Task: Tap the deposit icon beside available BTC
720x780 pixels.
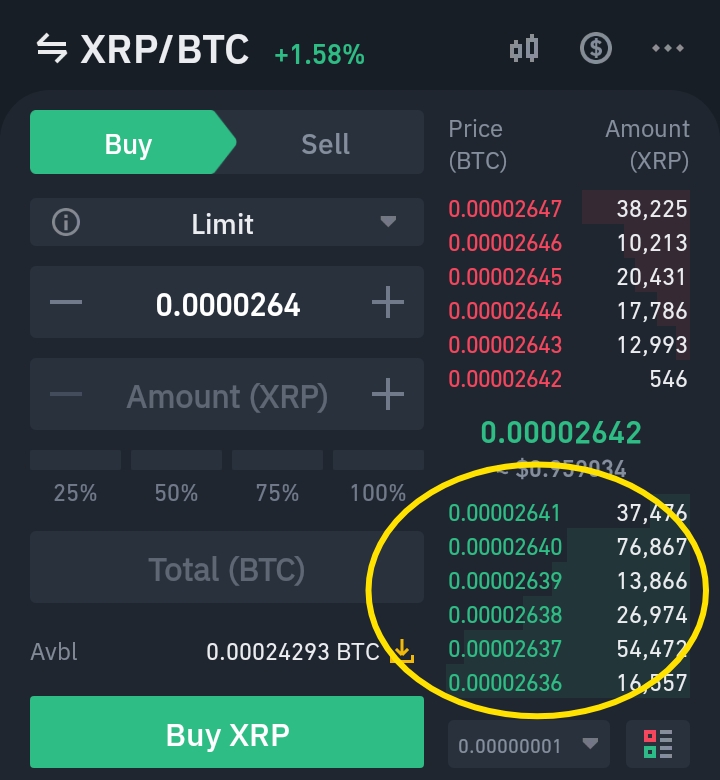Action: pos(401,652)
